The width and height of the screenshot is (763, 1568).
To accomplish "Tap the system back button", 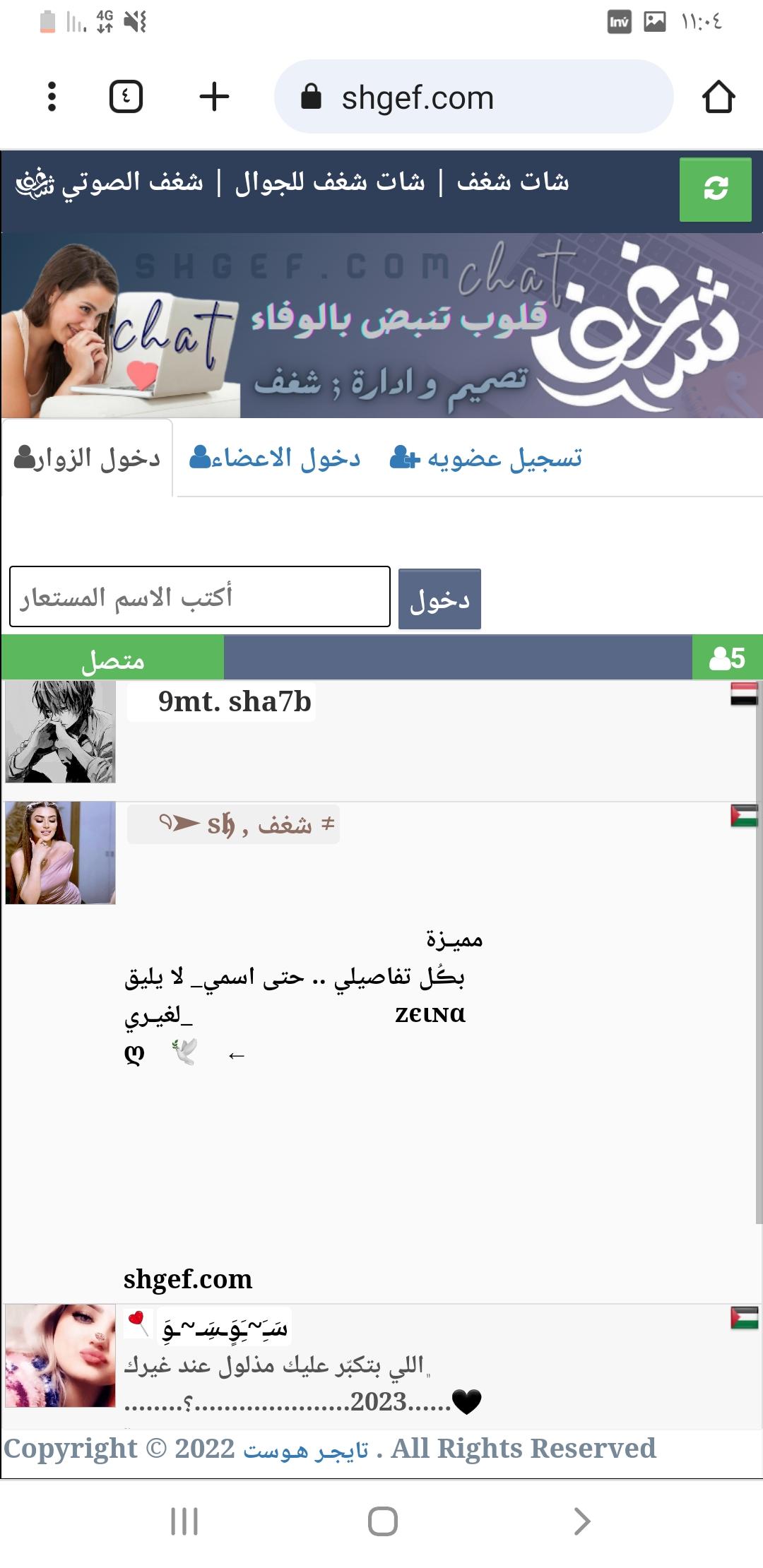I will click(x=581, y=1521).
